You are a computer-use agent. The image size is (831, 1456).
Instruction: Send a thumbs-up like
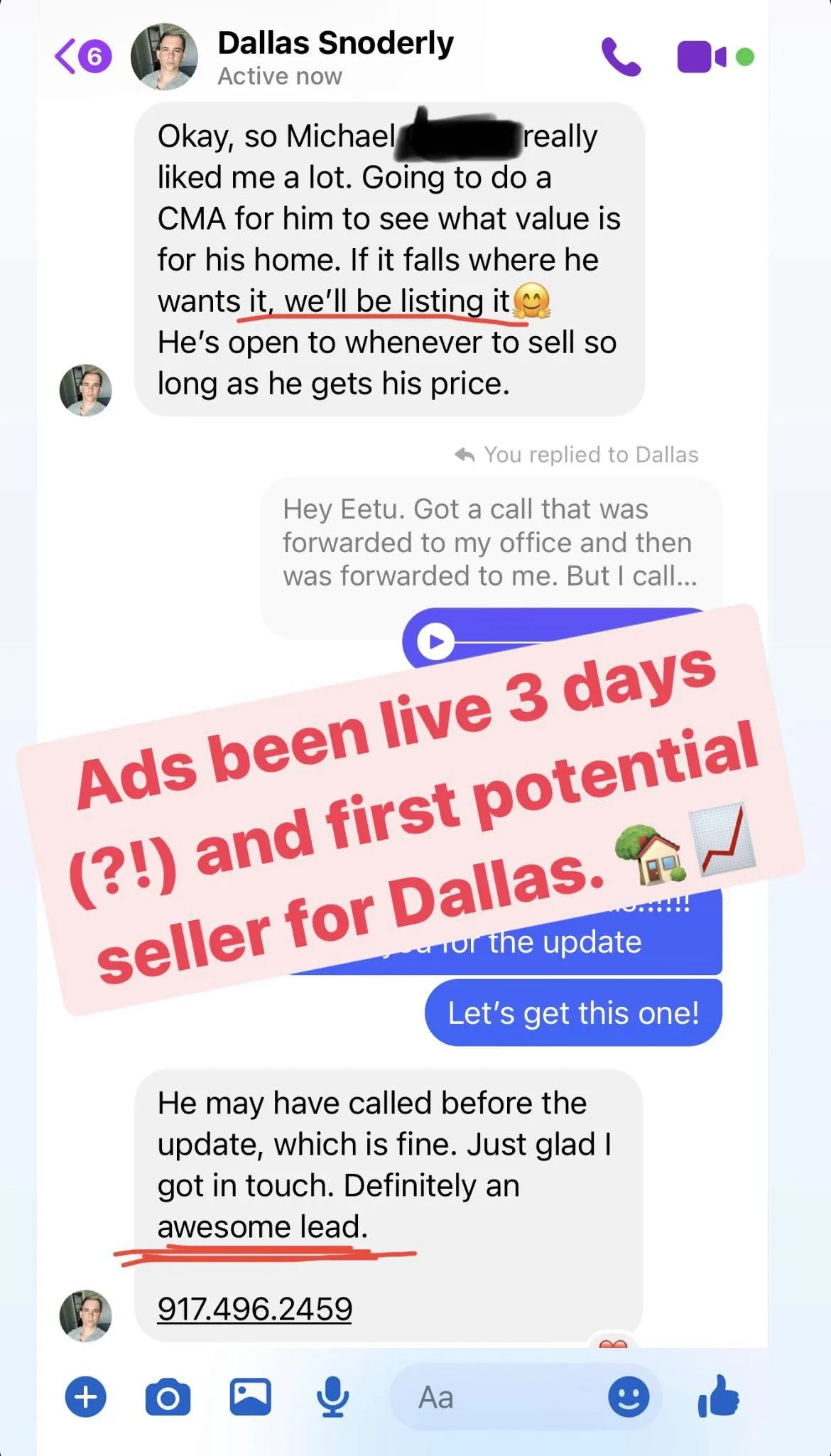click(x=719, y=1396)
